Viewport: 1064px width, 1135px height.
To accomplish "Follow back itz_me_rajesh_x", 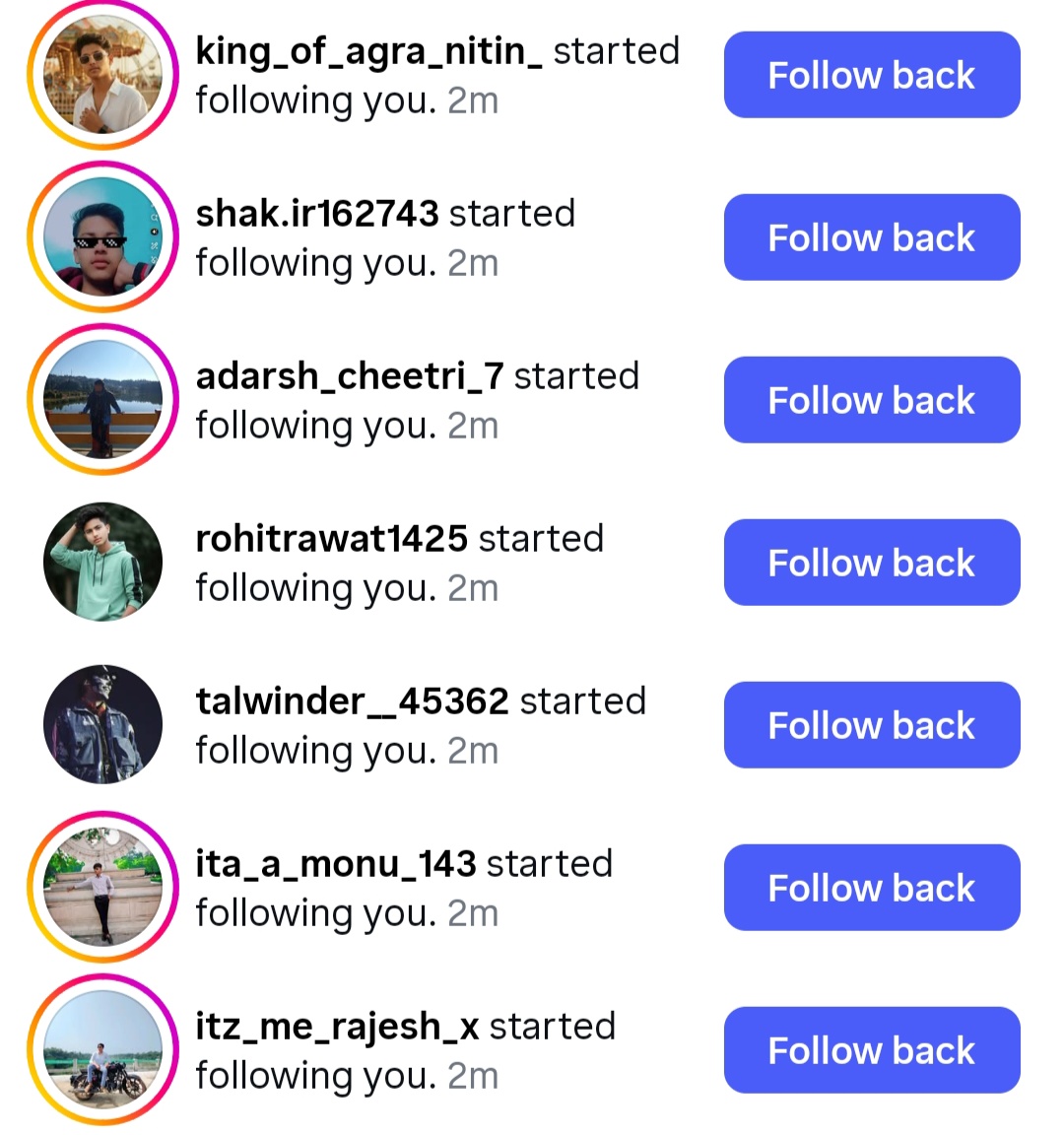I will point(872,1050).
